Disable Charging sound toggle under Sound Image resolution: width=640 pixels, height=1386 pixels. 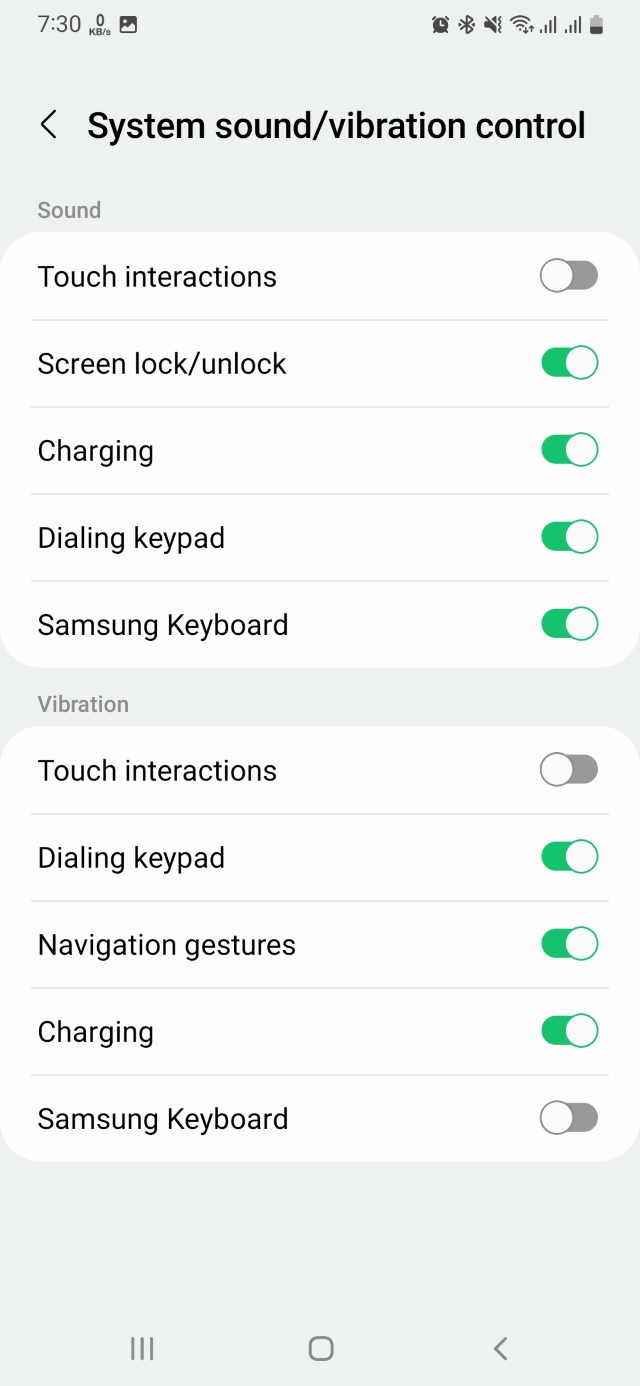(x=569, y=450)
